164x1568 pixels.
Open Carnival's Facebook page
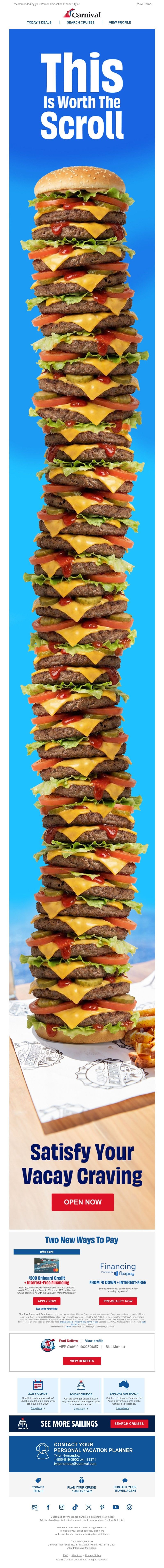click(48, 1507)
